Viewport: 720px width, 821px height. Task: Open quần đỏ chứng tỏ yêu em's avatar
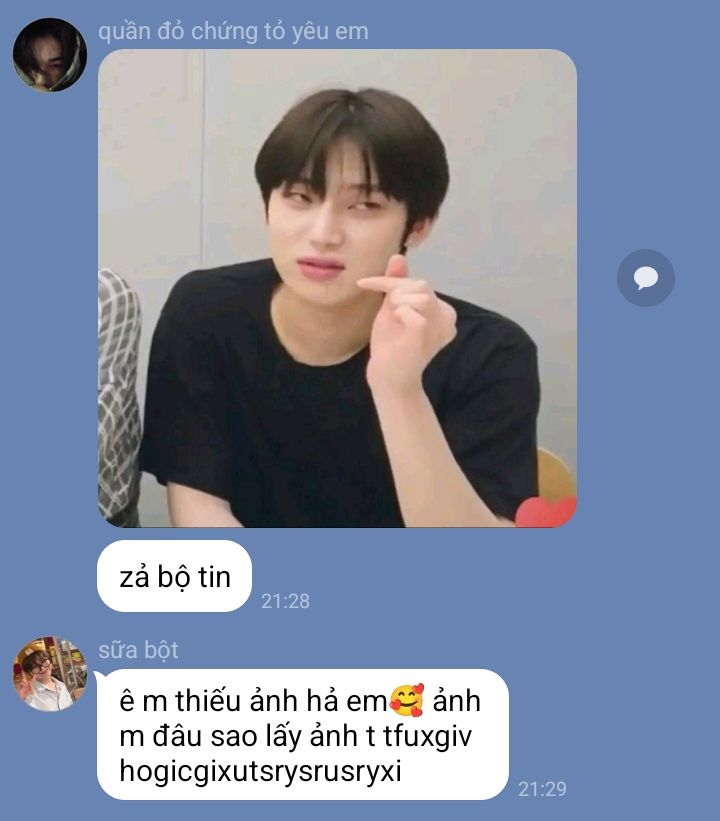click(50, 55)
